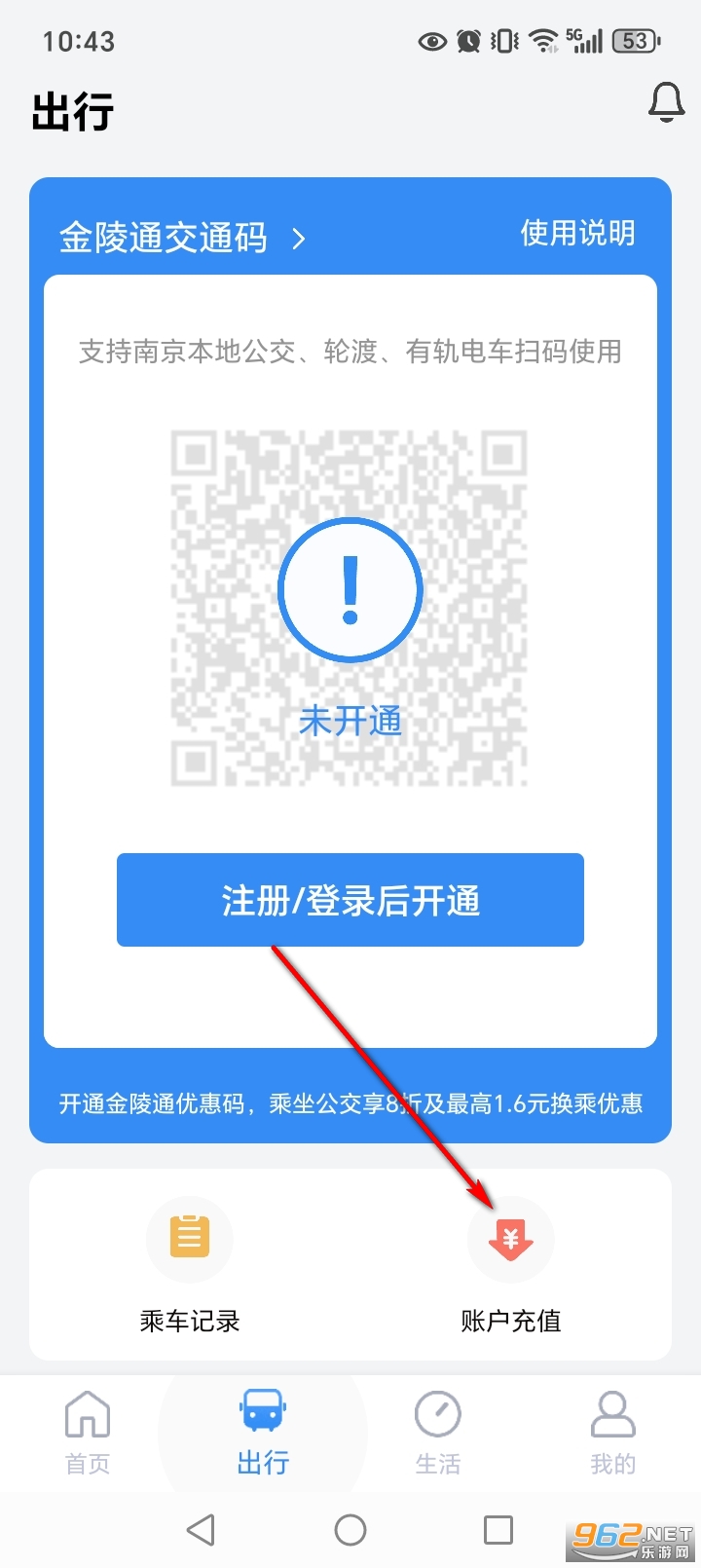Open the back arrow in Android navigation
This screenshot has height=1568, width=701.
(x=201, y=1530)
